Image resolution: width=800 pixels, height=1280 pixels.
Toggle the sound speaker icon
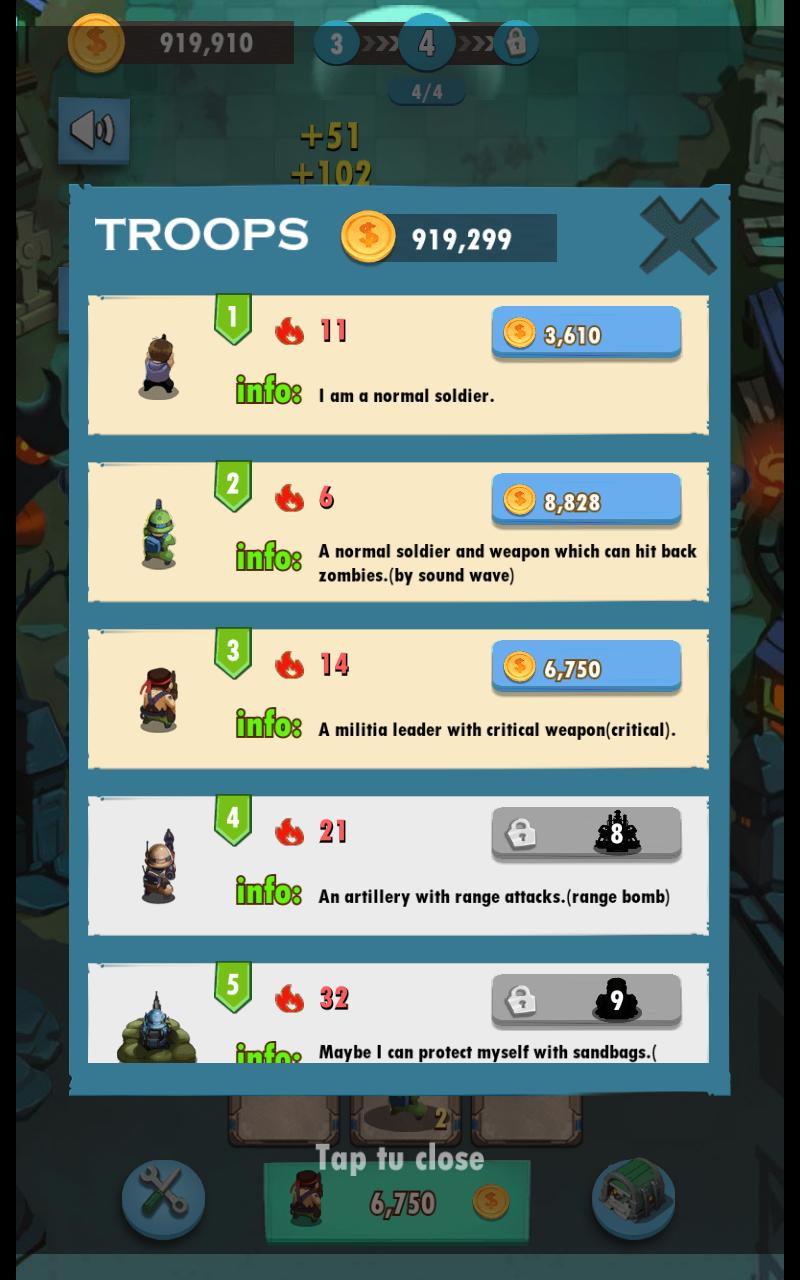click(93, 130)
